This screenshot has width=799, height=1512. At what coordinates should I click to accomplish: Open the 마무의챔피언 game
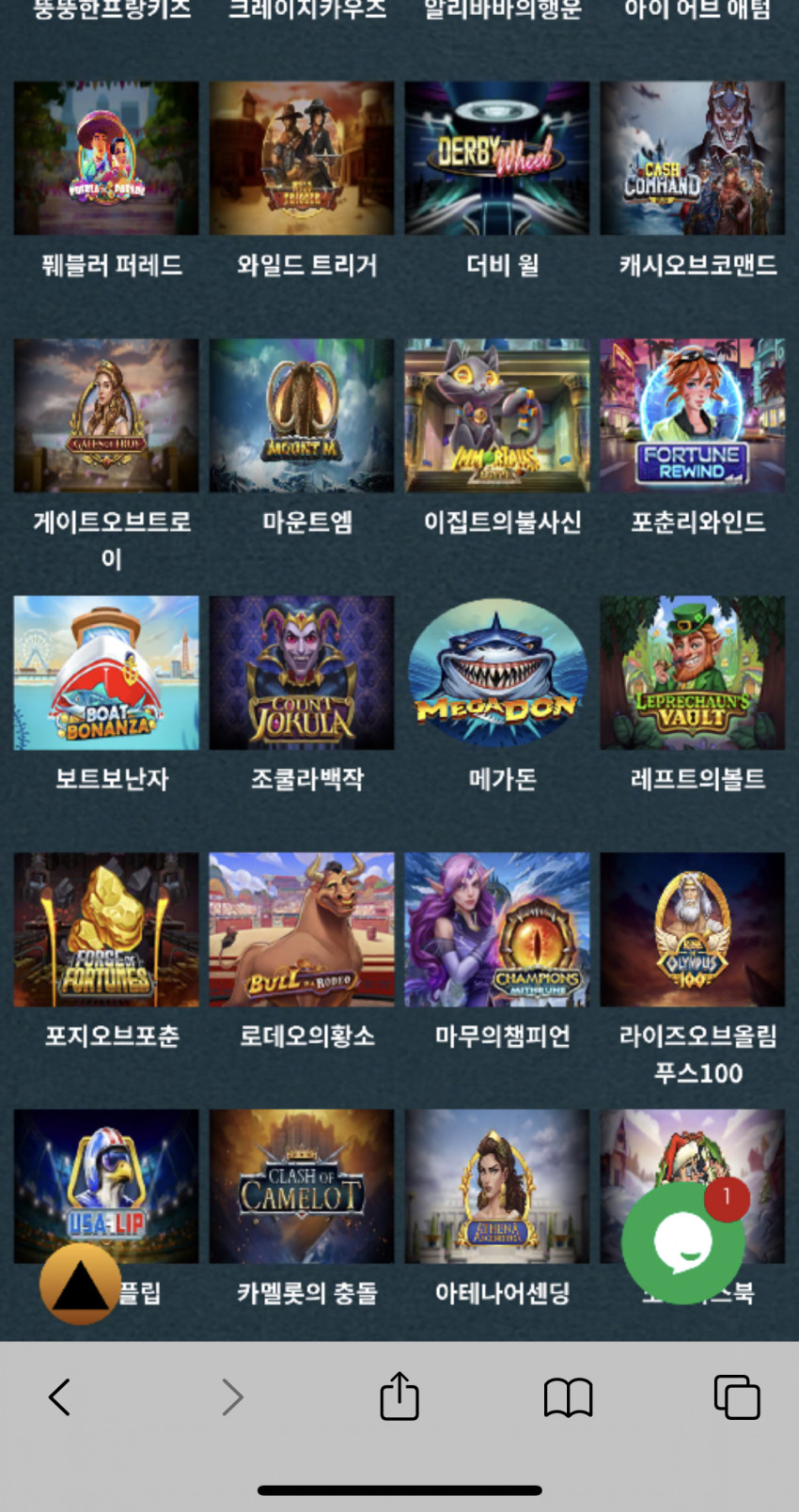click(497, 929)
